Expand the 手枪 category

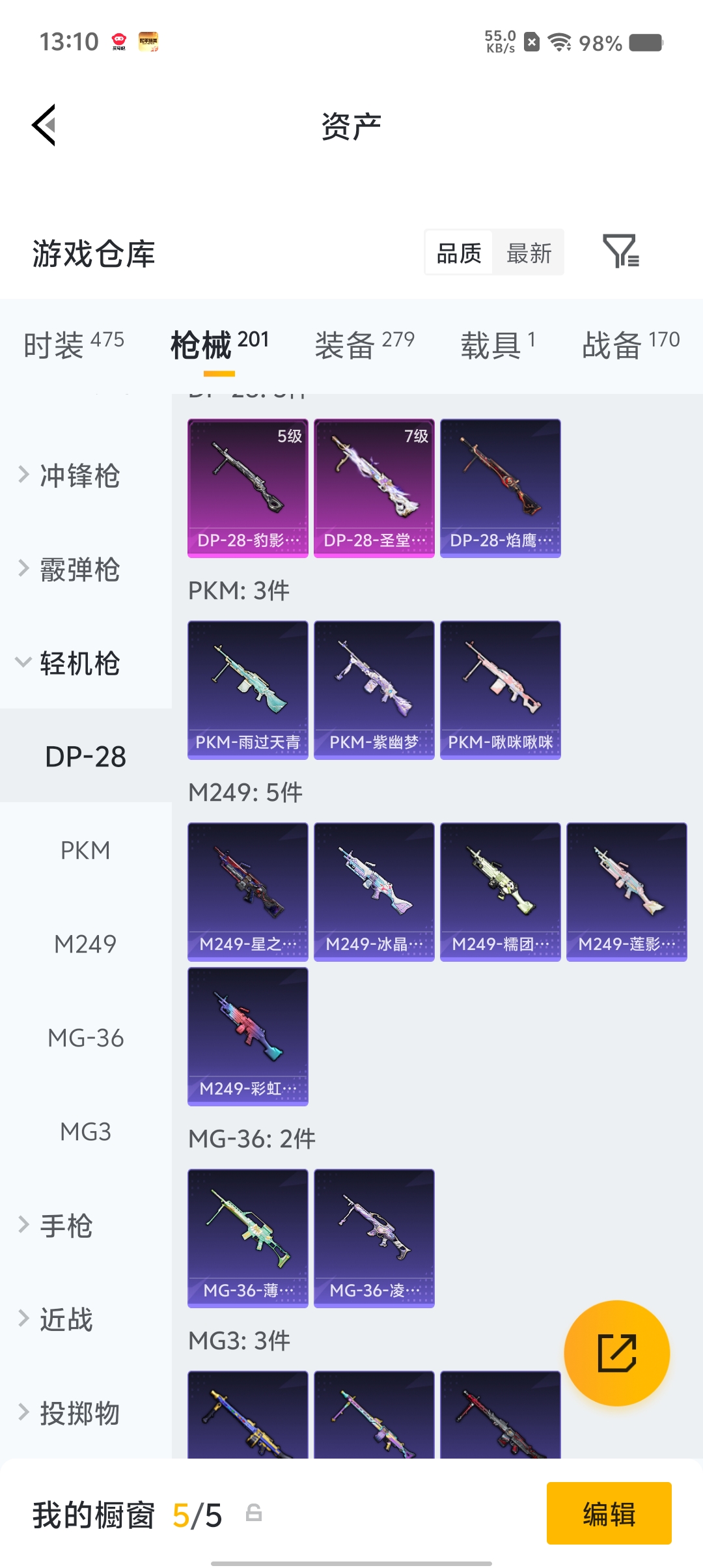[x=66, y=1225]
